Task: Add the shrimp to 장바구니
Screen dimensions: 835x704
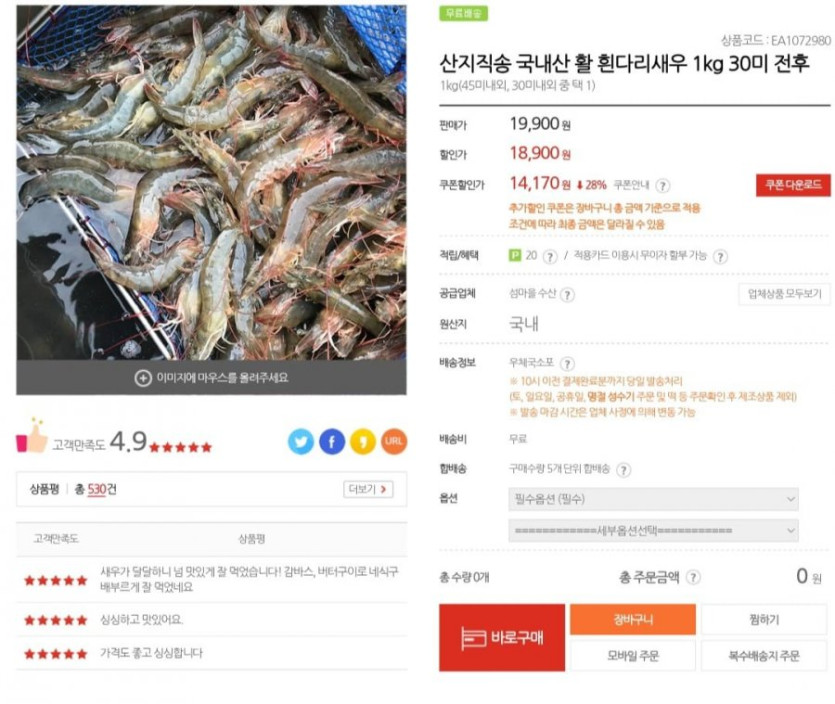Action: 632,620
